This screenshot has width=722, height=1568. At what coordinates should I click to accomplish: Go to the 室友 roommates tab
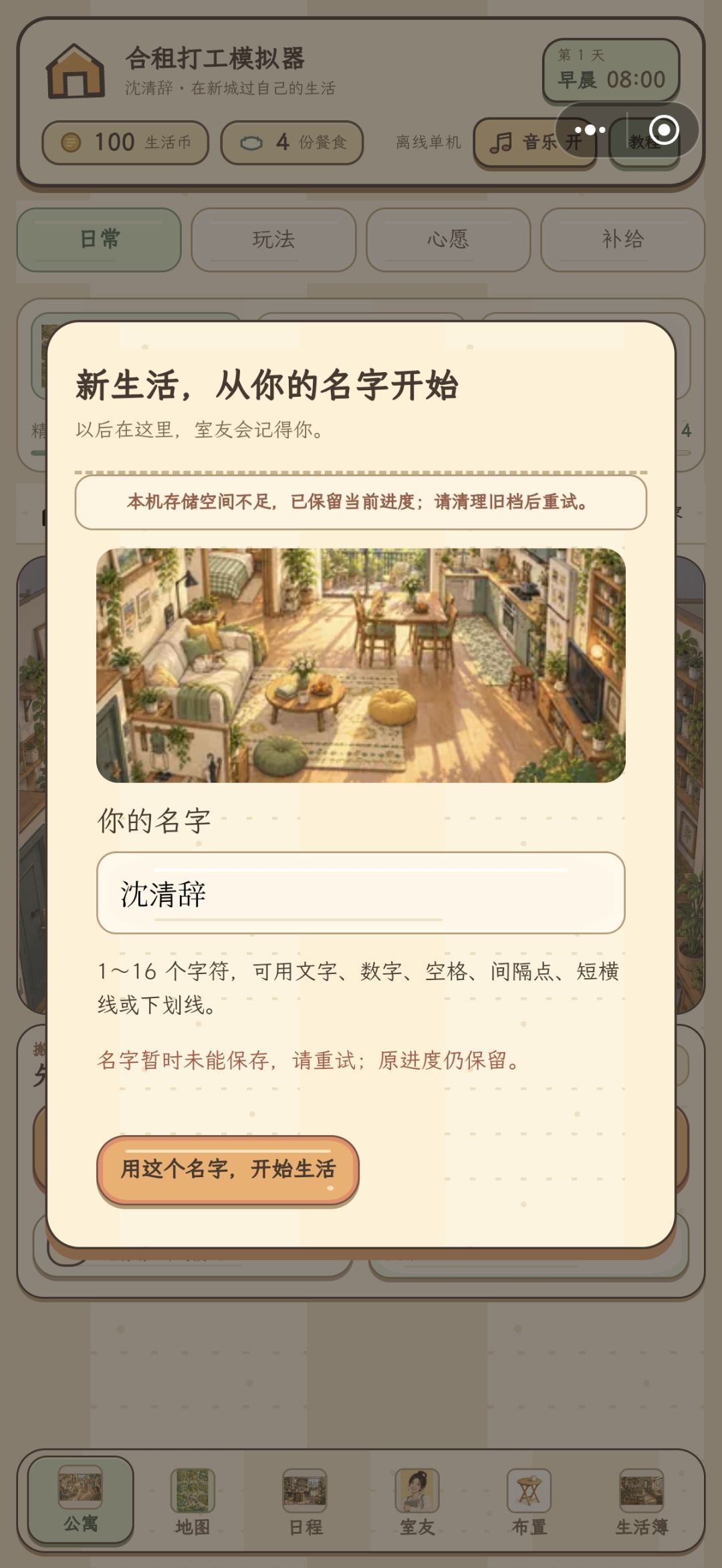[417, 1500]
